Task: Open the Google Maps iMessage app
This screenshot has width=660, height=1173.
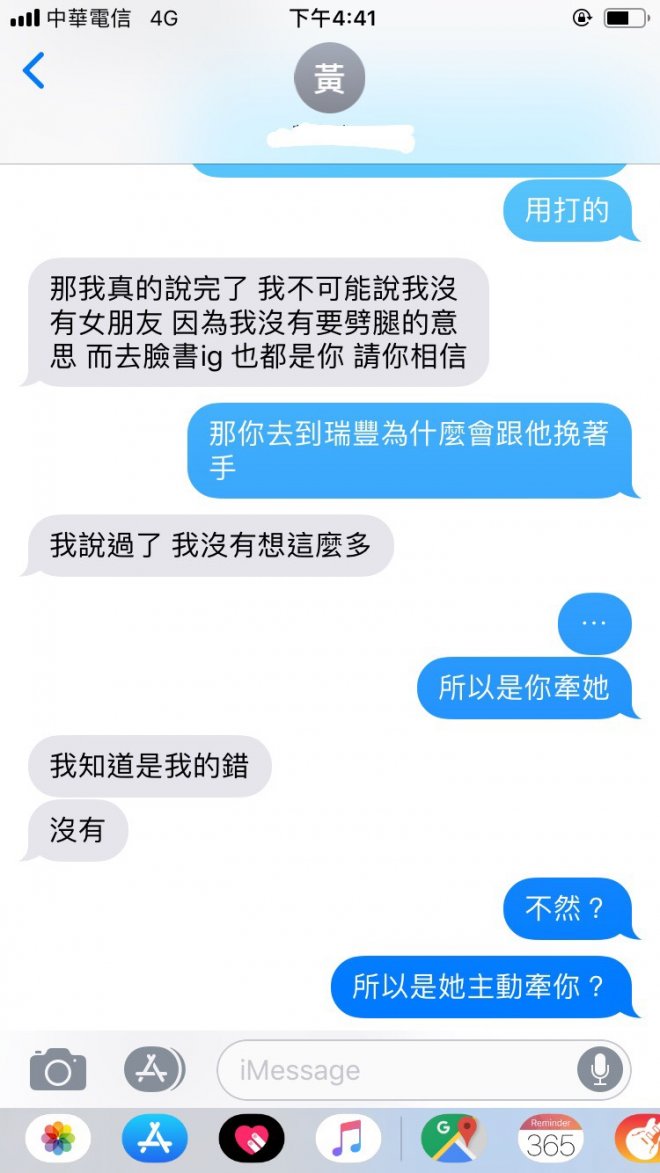Action: (x=453, y=1139)
